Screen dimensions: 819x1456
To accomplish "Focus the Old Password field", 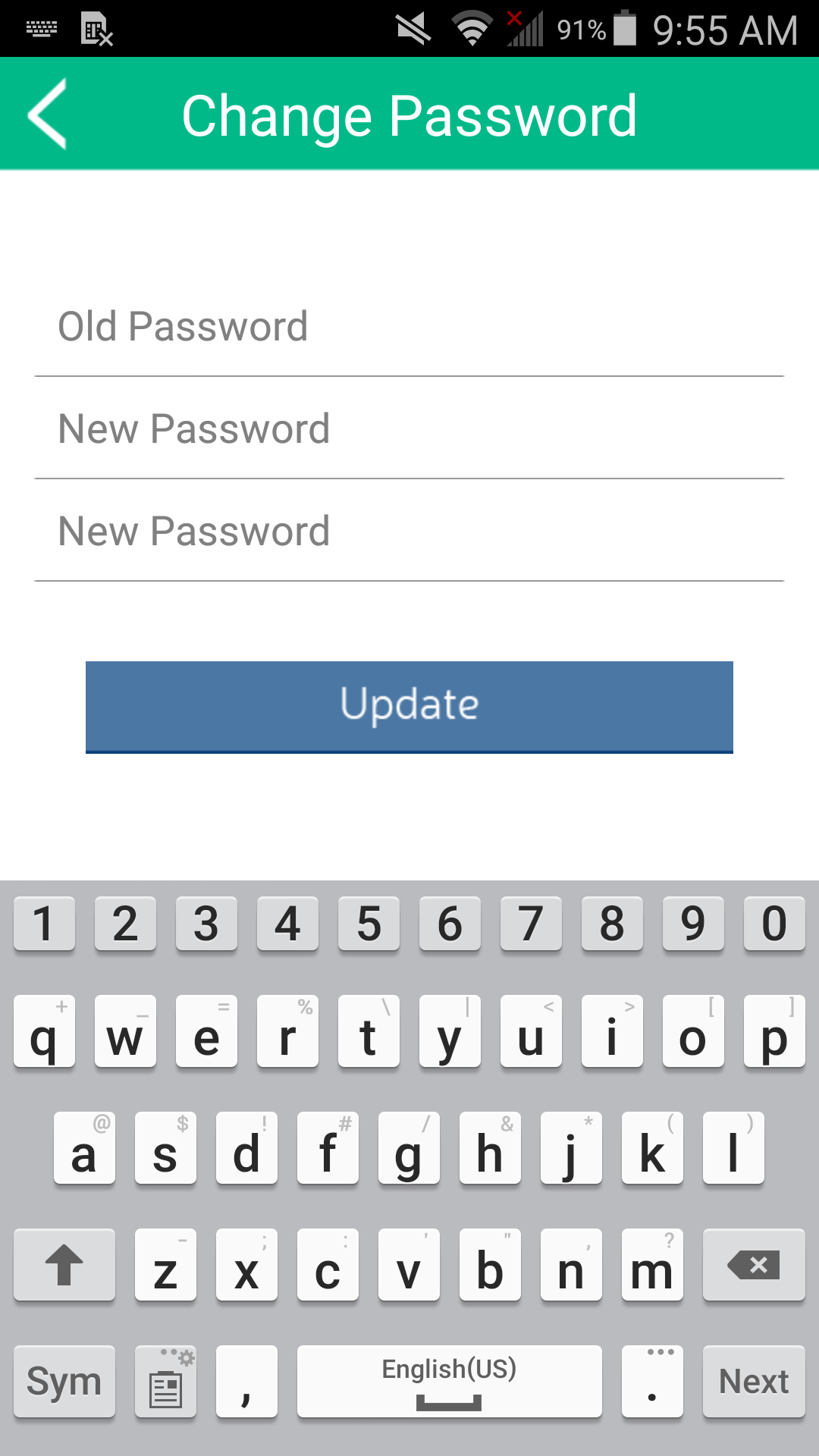I will pyautogui.click(x=409, y=327).
